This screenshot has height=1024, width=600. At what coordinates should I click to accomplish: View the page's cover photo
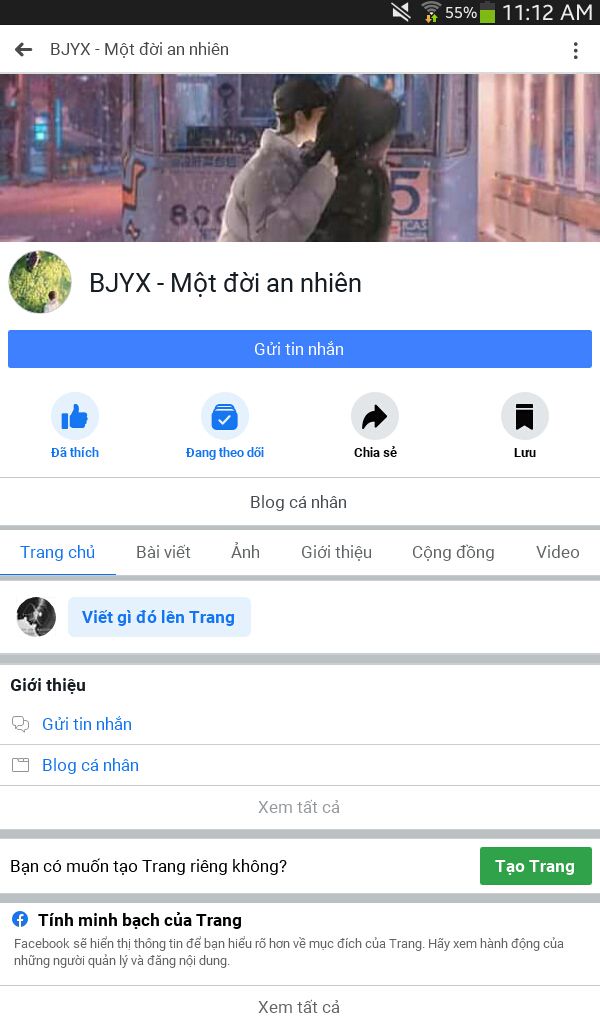pos(300,157)
